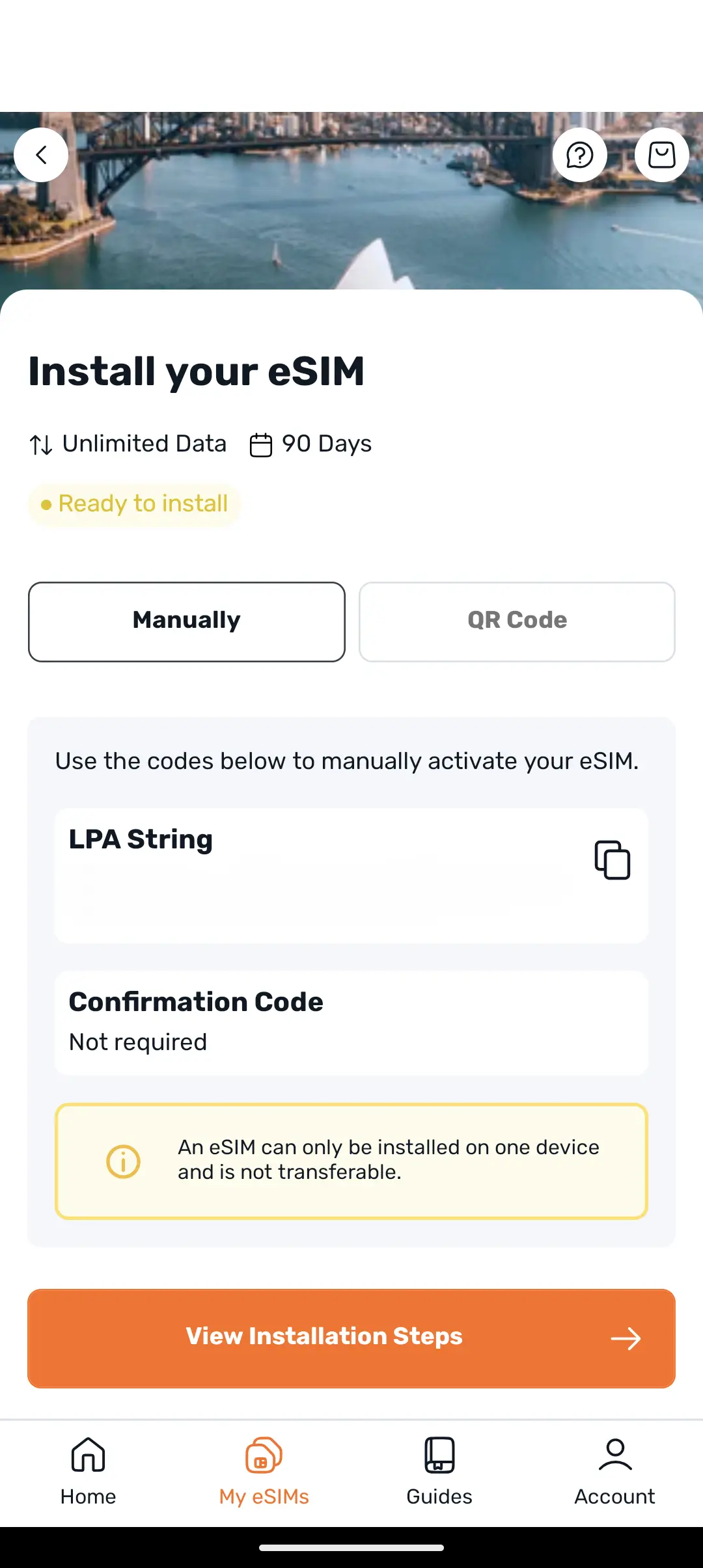Copy the LPA String
703x1568 pixels.
click(613, 859)
